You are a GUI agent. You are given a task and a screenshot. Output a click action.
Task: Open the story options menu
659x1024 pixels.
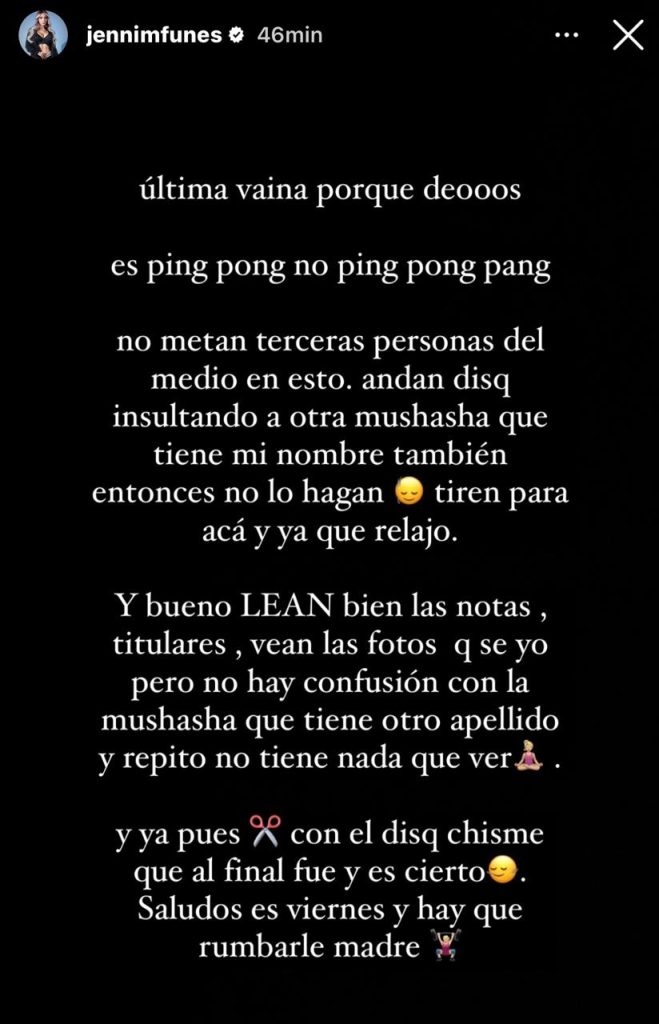pos(567,35)
